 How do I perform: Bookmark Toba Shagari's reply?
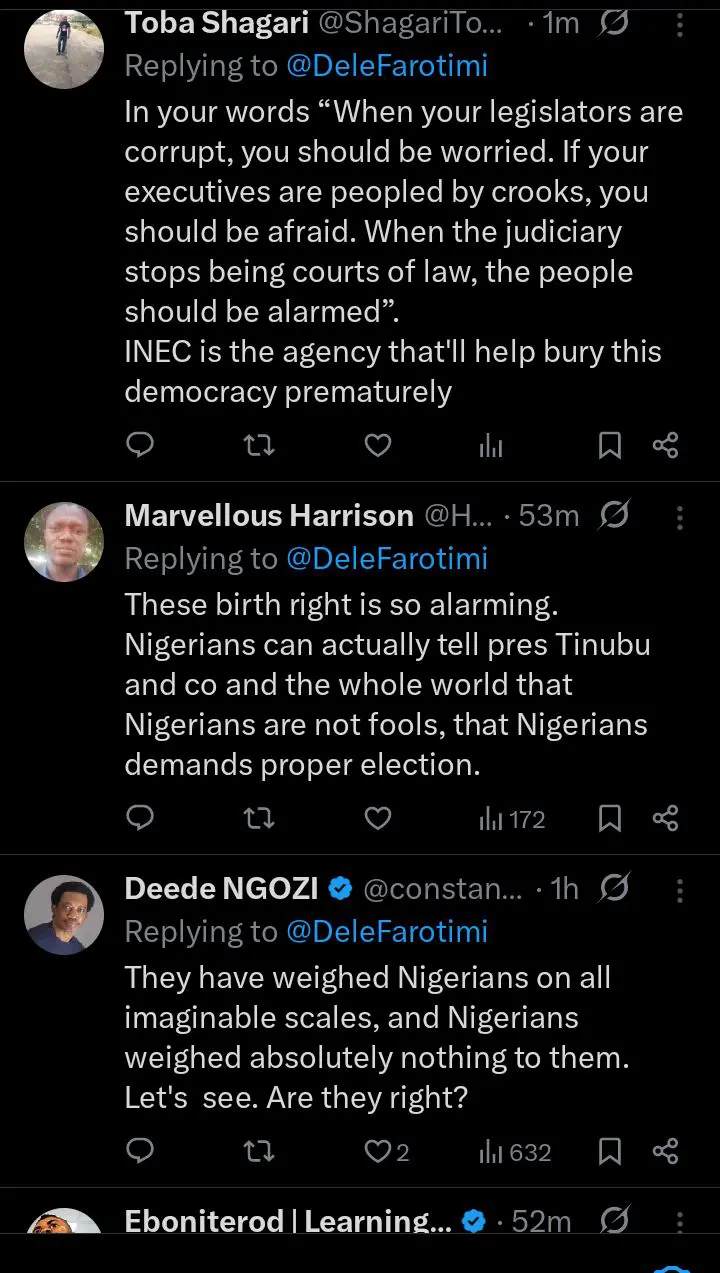[609, 445]
